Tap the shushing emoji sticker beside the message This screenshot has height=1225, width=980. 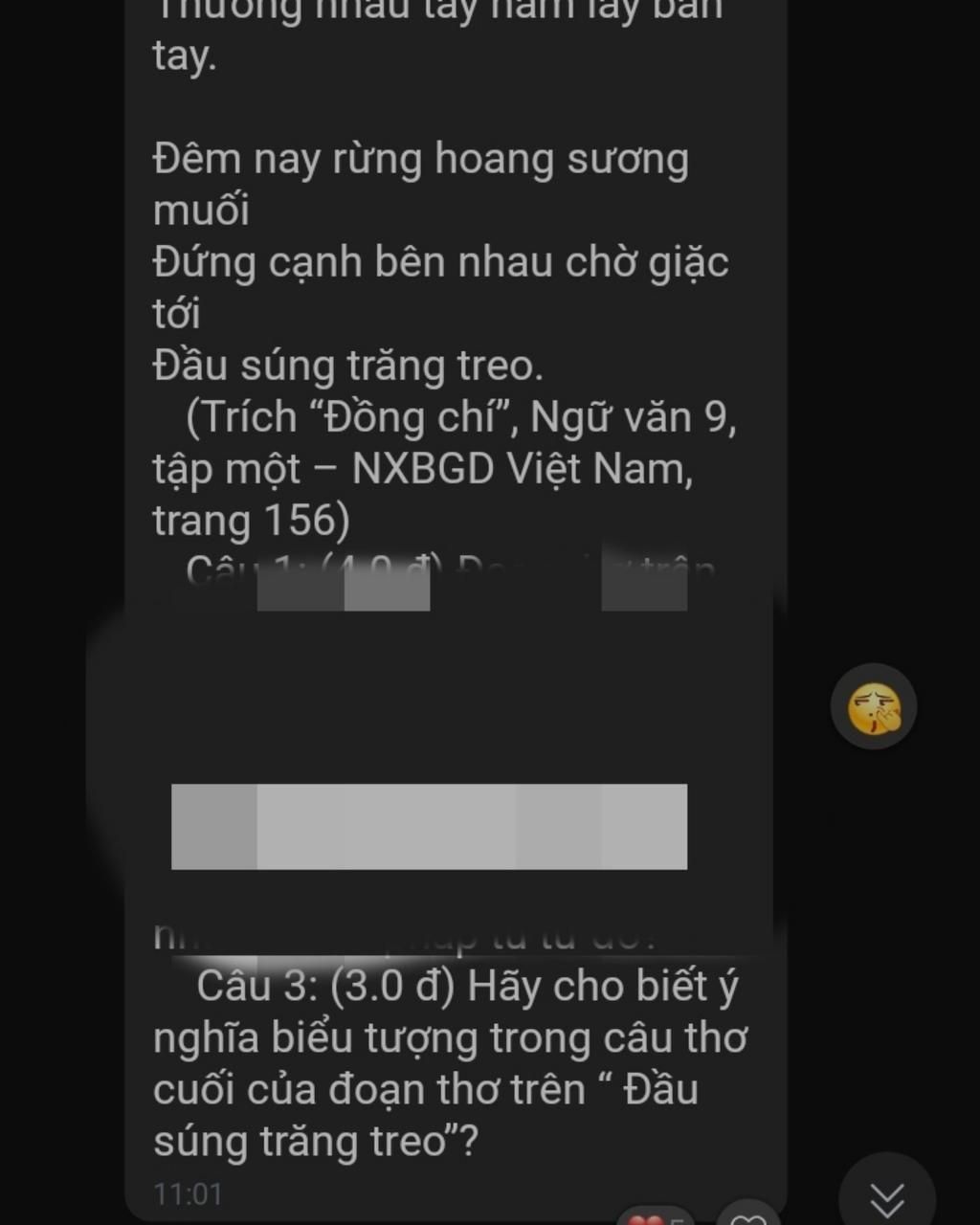873,707
